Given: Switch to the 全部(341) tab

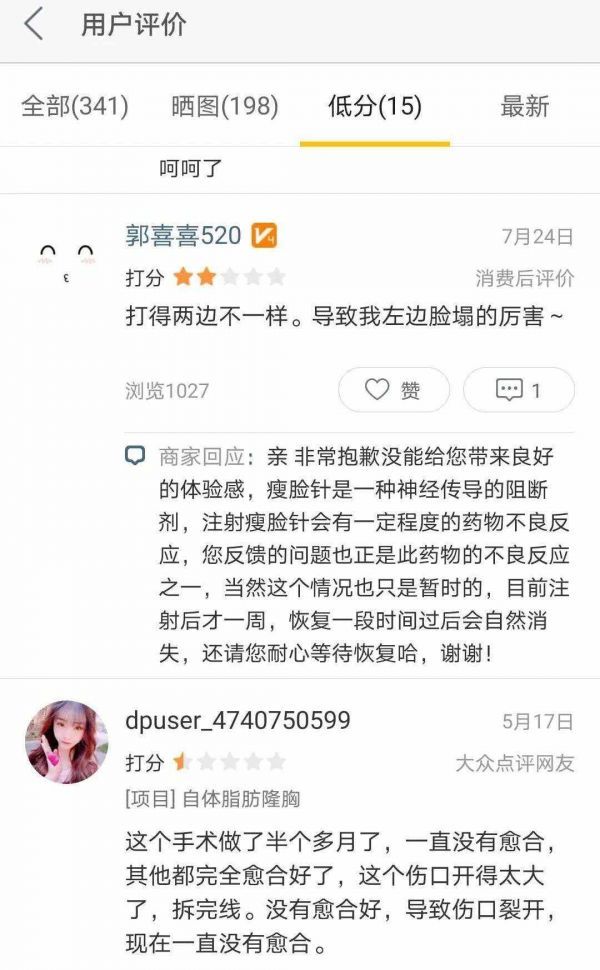Looking at the screenshot, I should tap(75, 106).
